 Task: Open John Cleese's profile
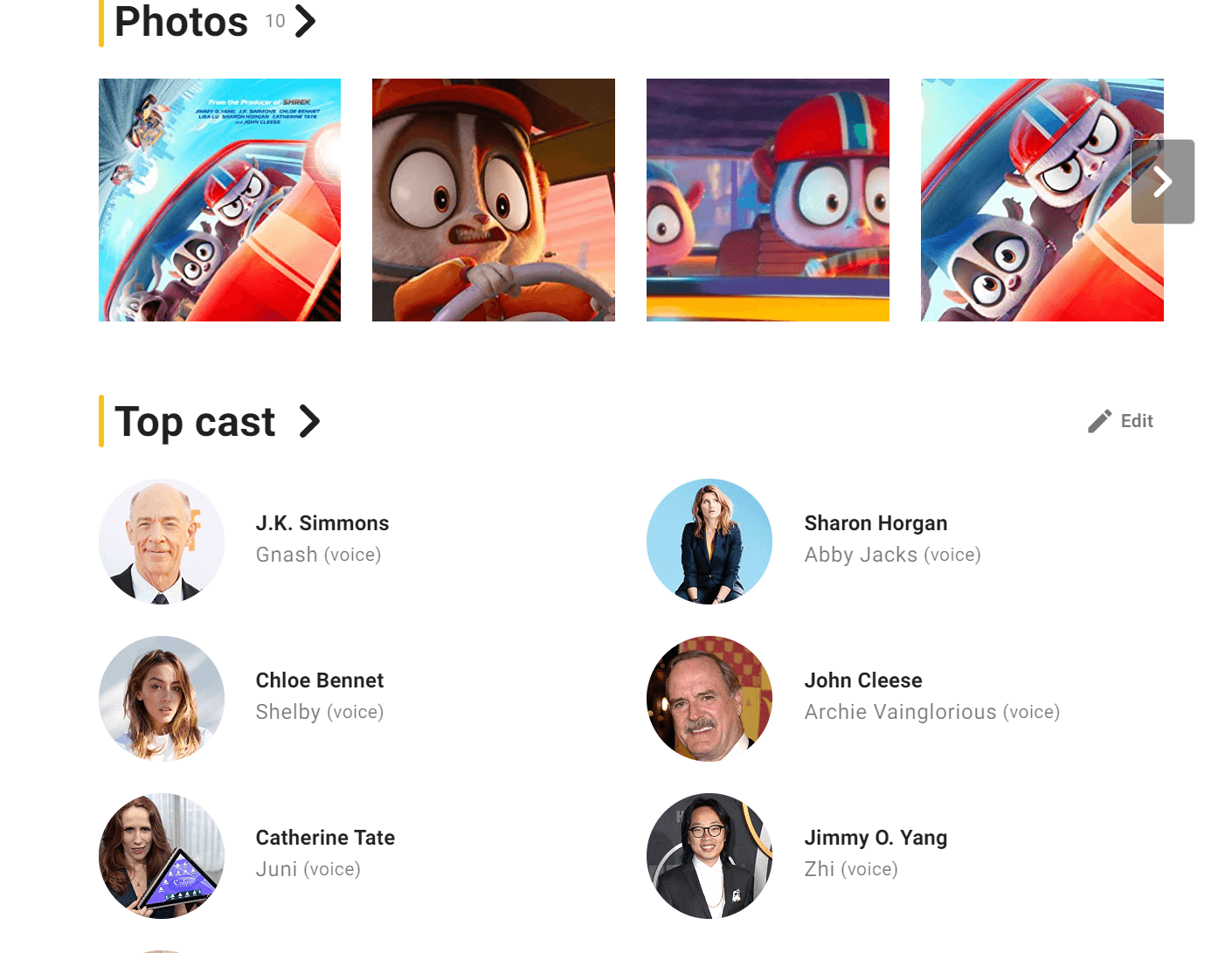tap(862, 680)
